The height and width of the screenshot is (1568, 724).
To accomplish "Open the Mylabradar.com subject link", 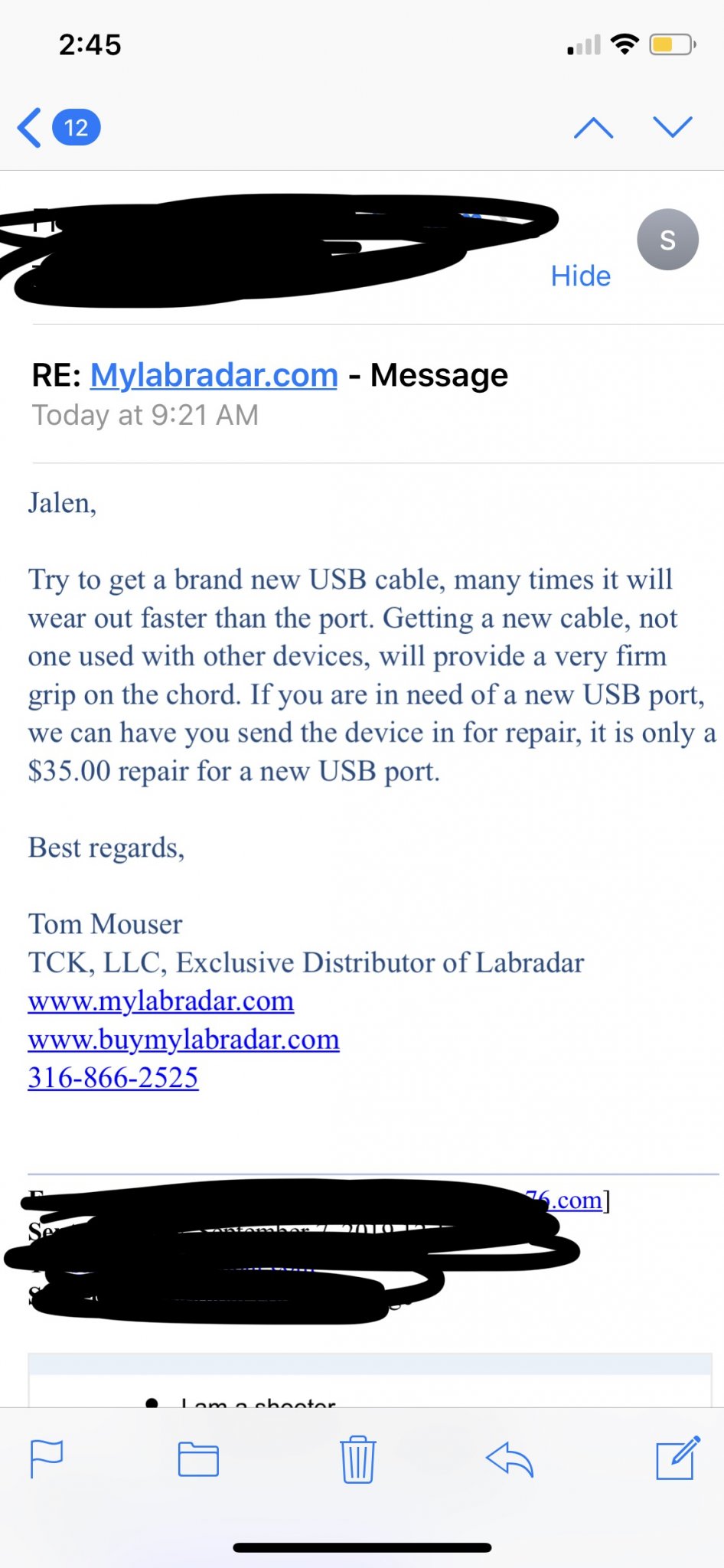I will (x=214, y=375).
